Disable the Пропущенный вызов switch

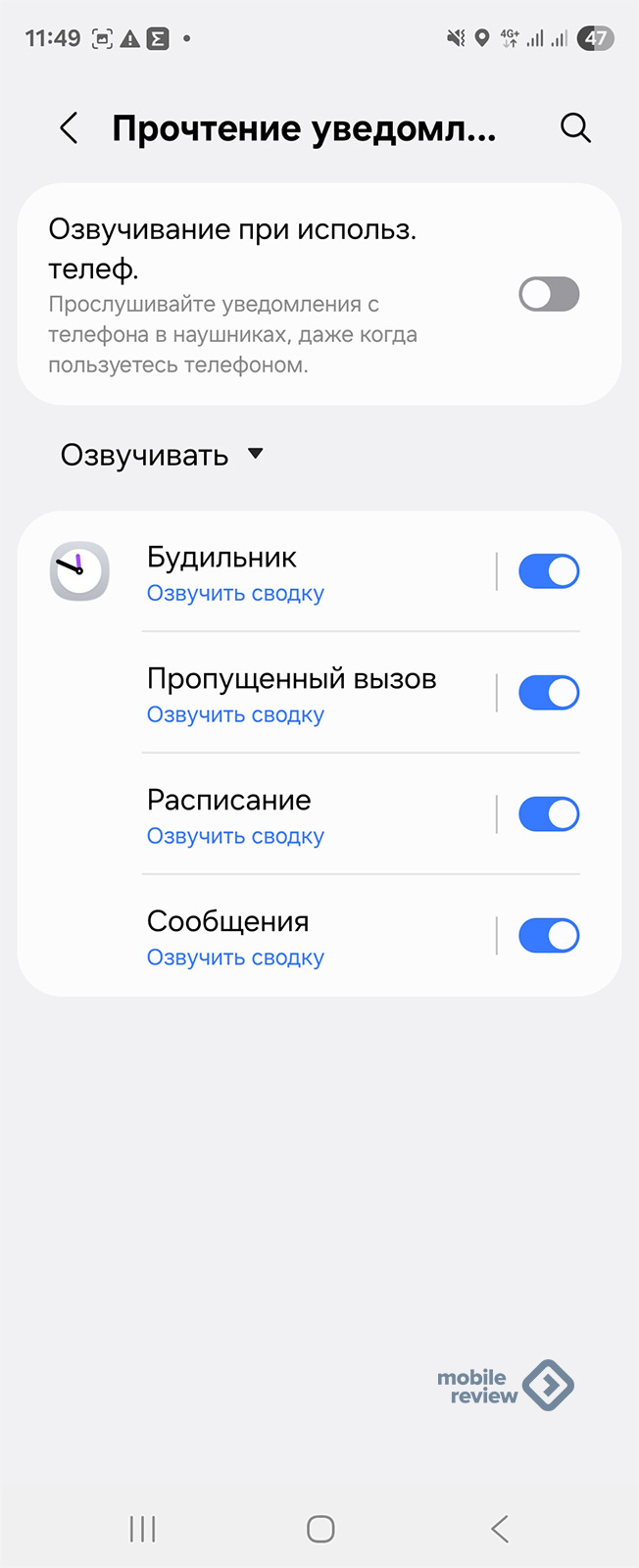(549, 693)
